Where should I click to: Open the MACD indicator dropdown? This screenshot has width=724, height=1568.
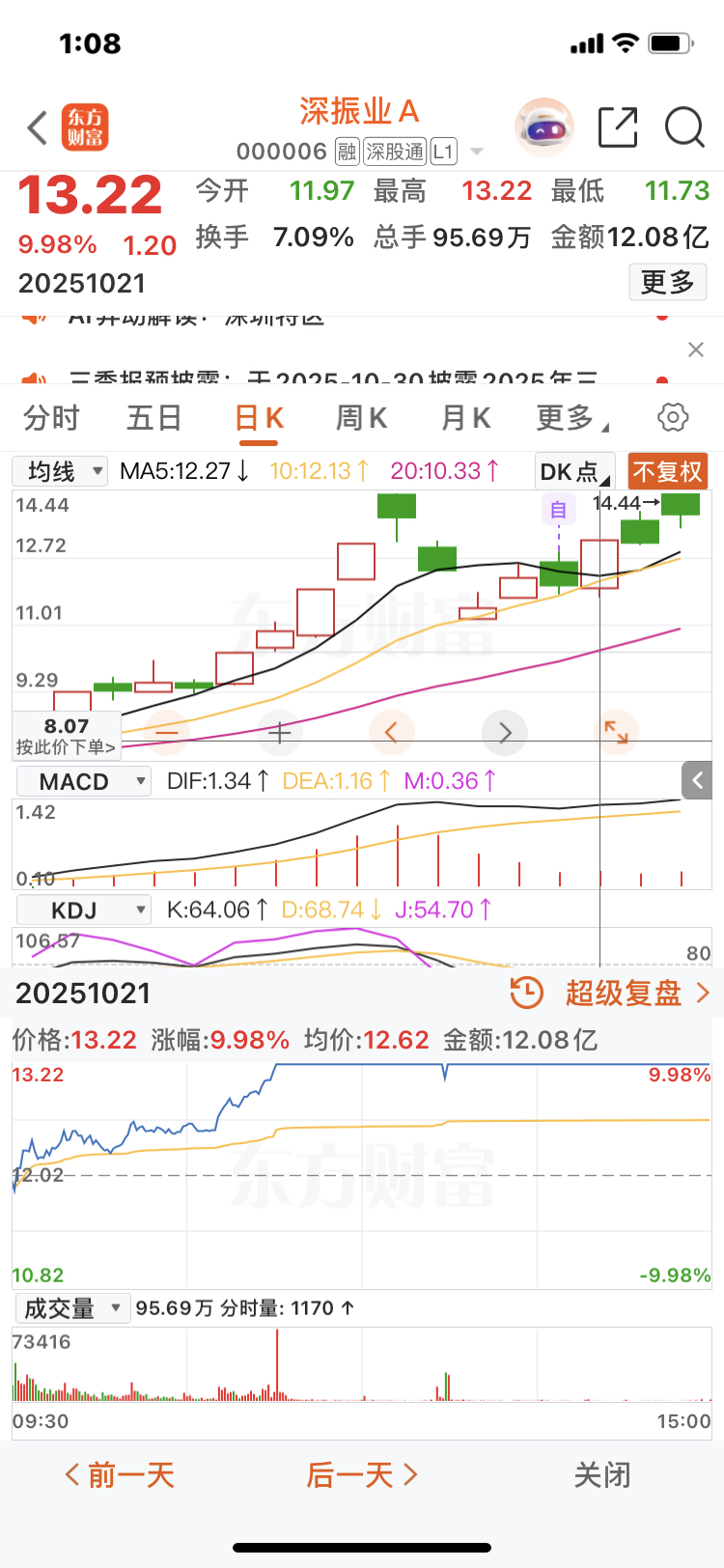pos(84,781)
